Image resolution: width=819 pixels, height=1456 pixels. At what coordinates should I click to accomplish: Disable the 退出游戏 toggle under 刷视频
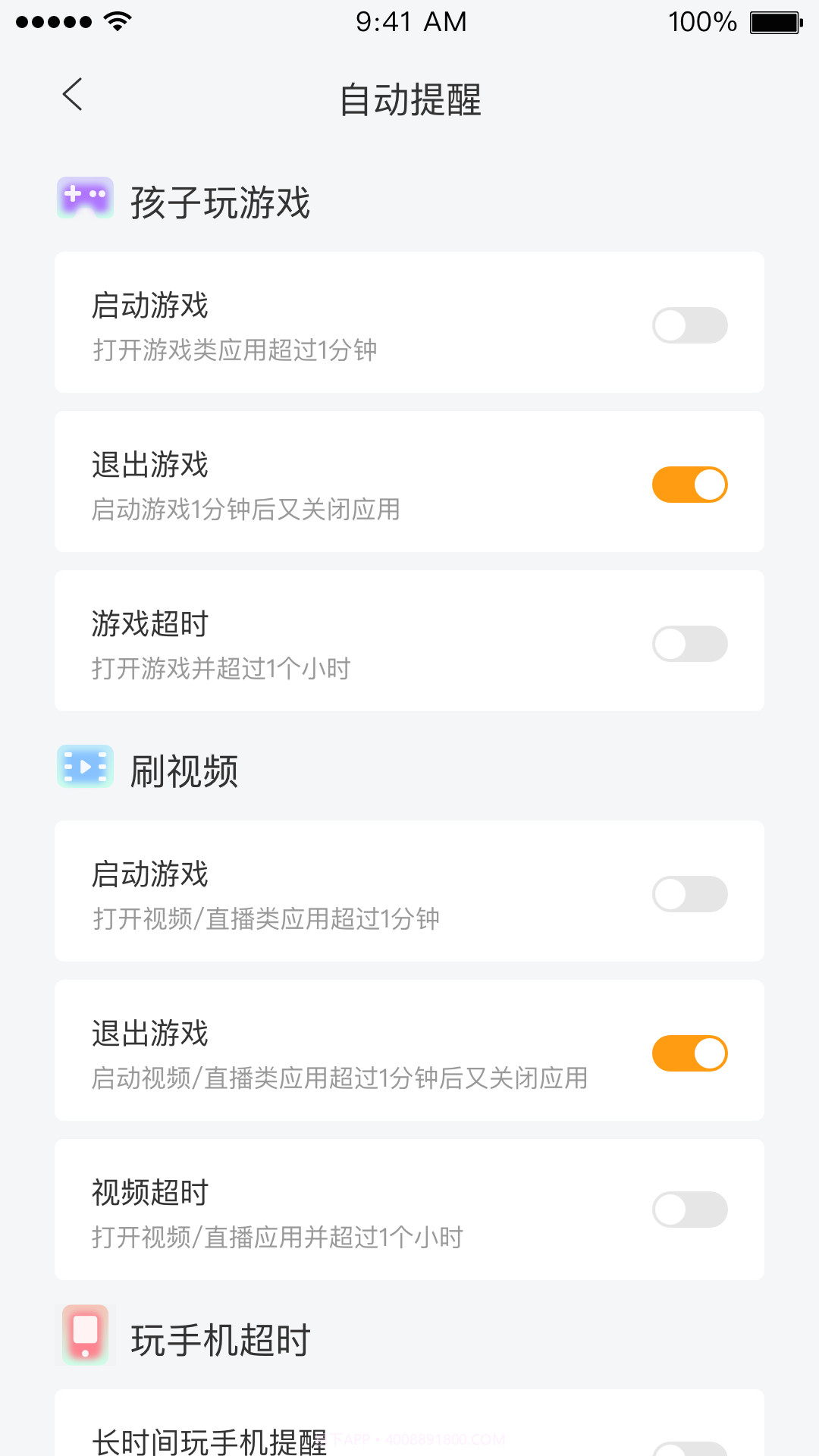pyautogui.click(x=689, y=1053)
